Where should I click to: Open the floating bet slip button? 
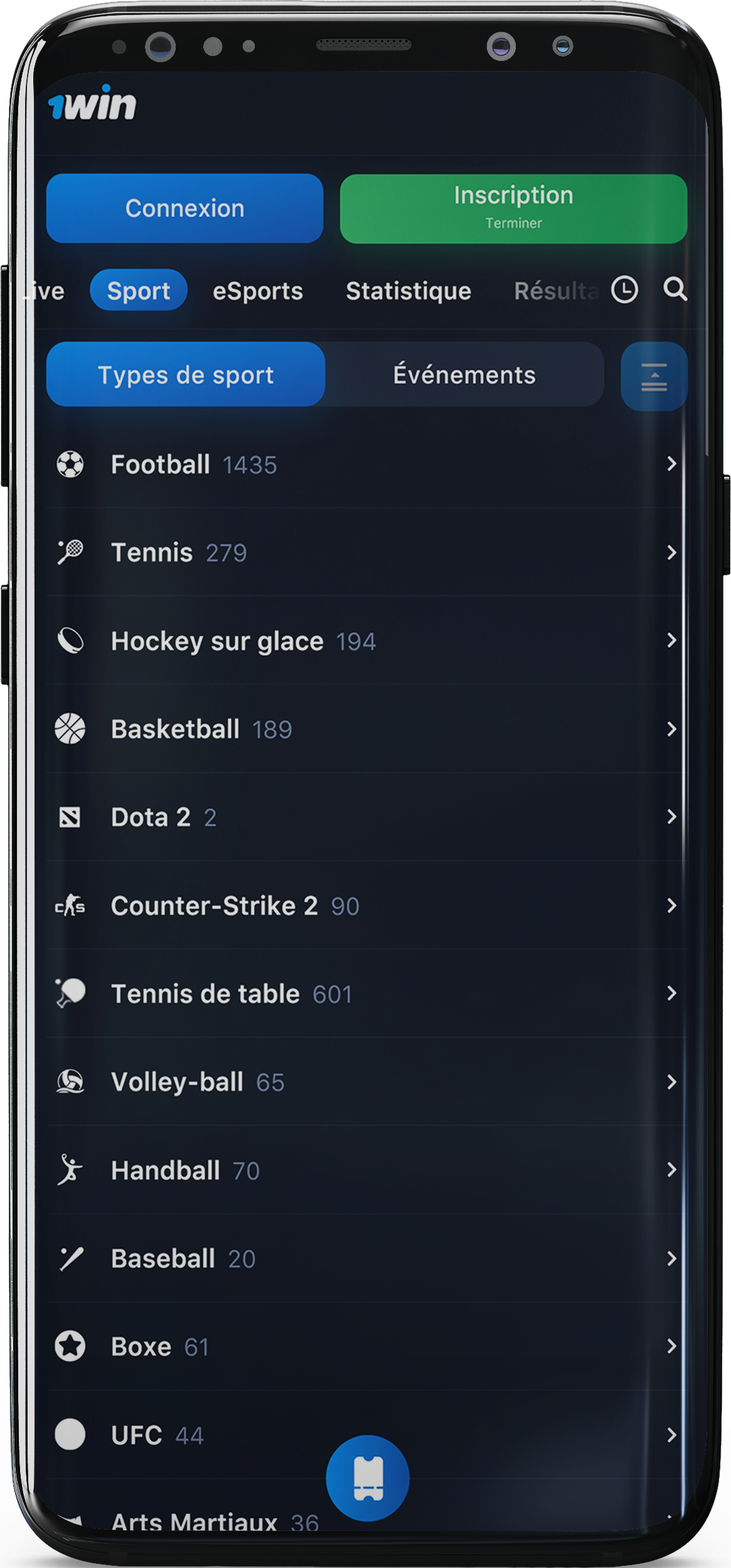coord(368,1478)
